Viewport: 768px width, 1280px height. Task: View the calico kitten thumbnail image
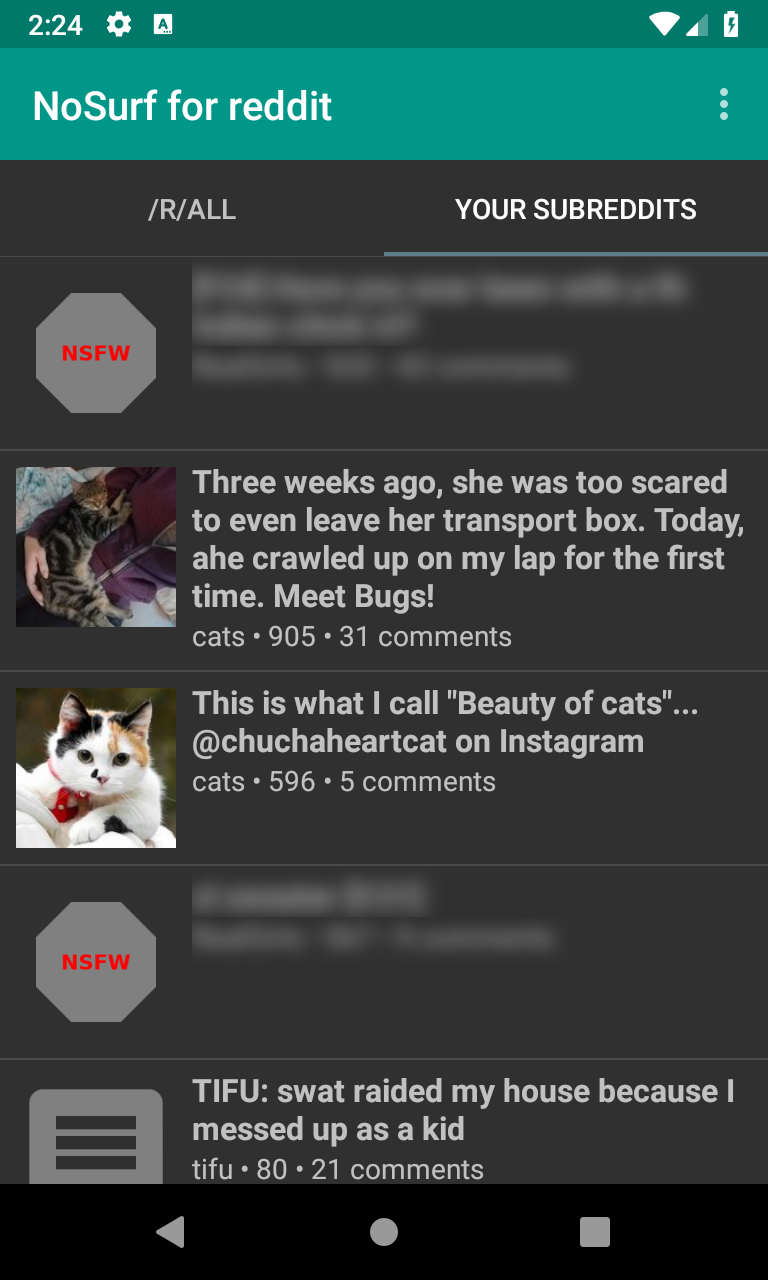pyautogui.click(x=96, y=767)
